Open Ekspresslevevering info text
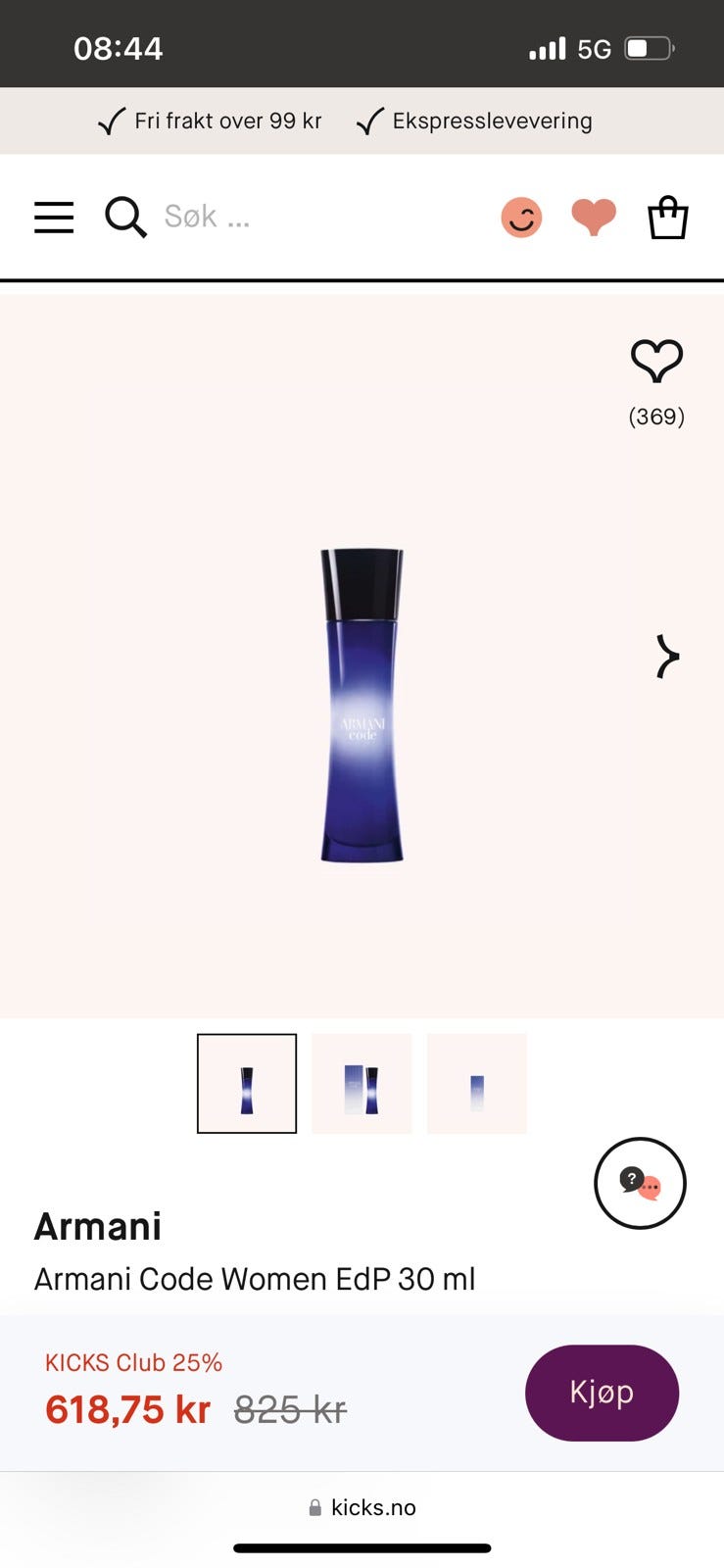 (493, 120)
